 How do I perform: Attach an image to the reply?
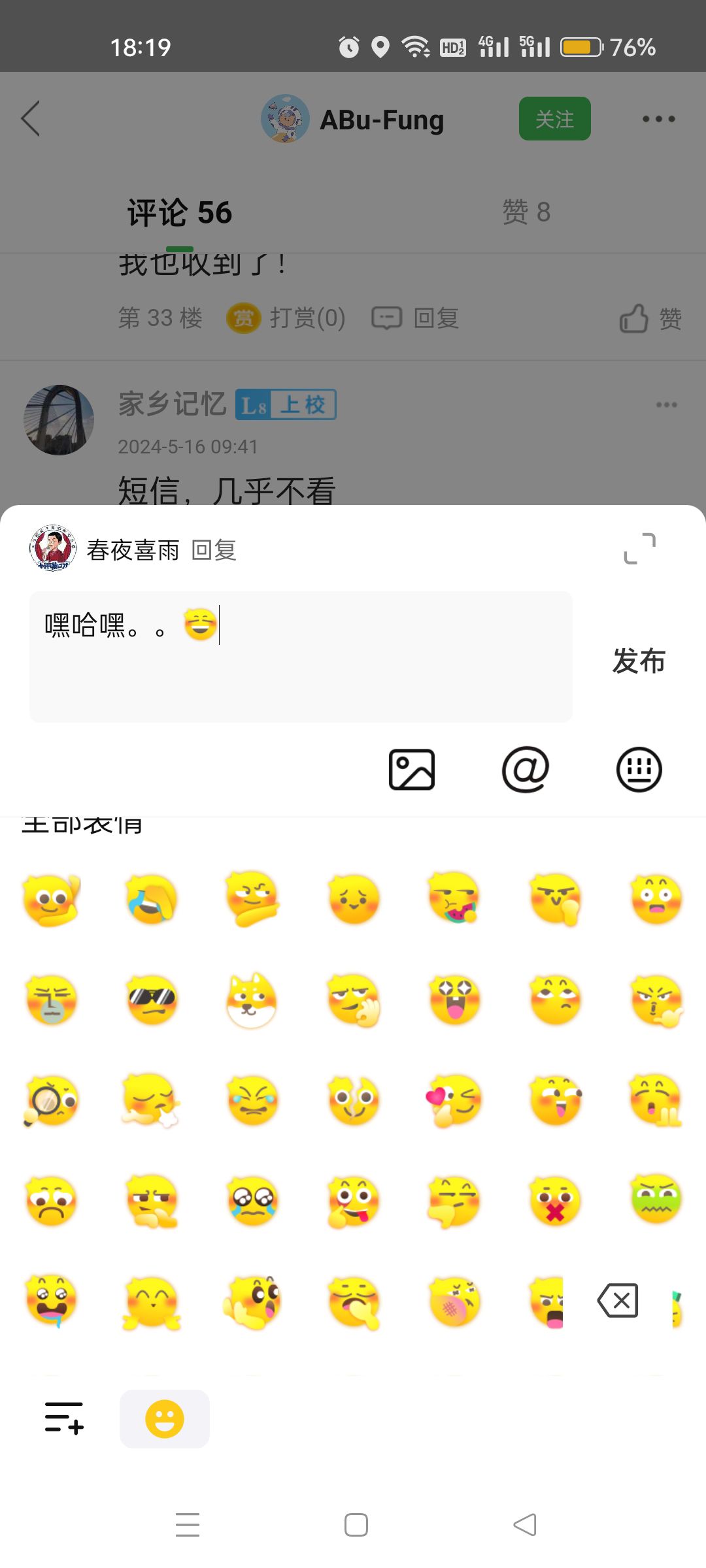[412, 770]
